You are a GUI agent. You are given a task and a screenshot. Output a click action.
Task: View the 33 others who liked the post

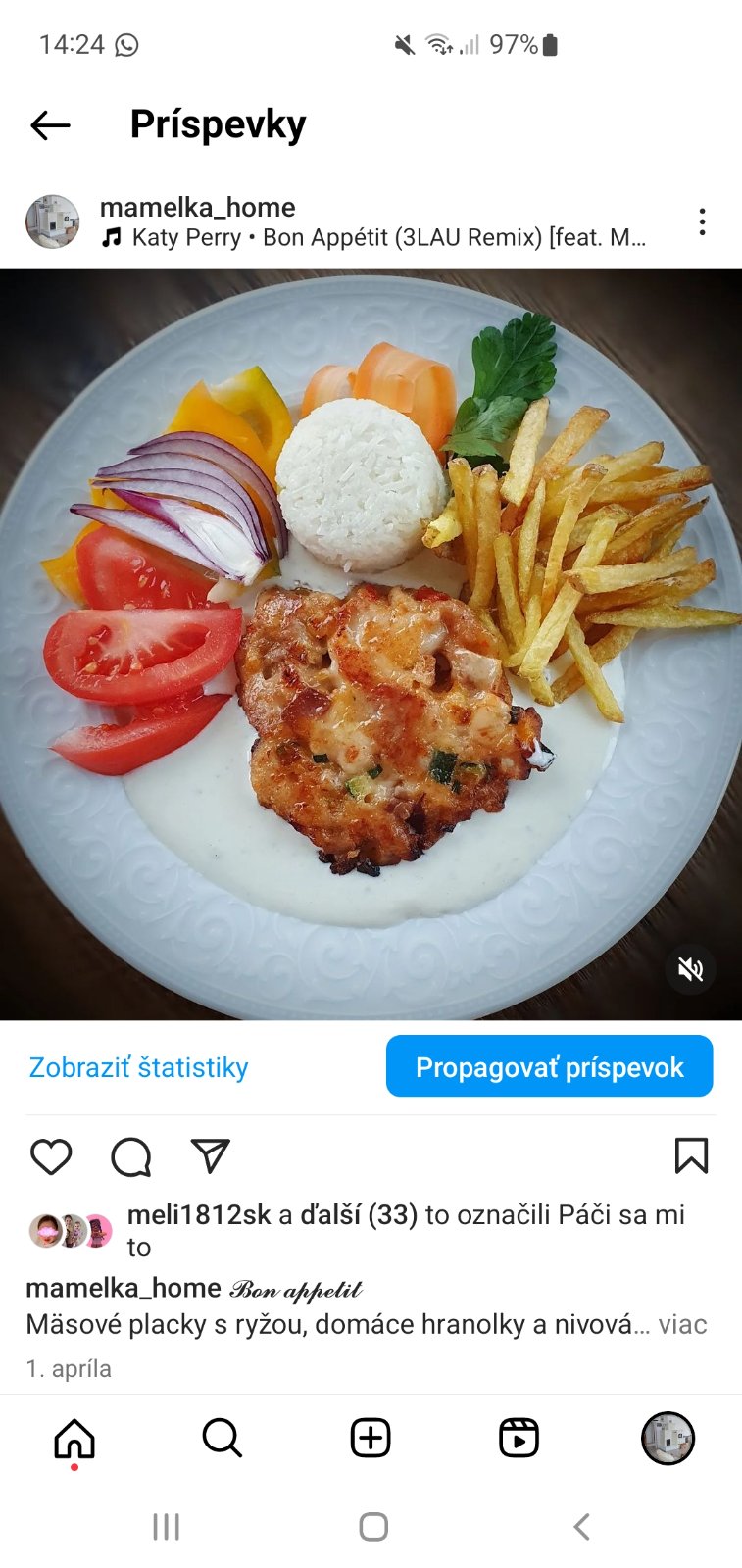pos(359,1215)
